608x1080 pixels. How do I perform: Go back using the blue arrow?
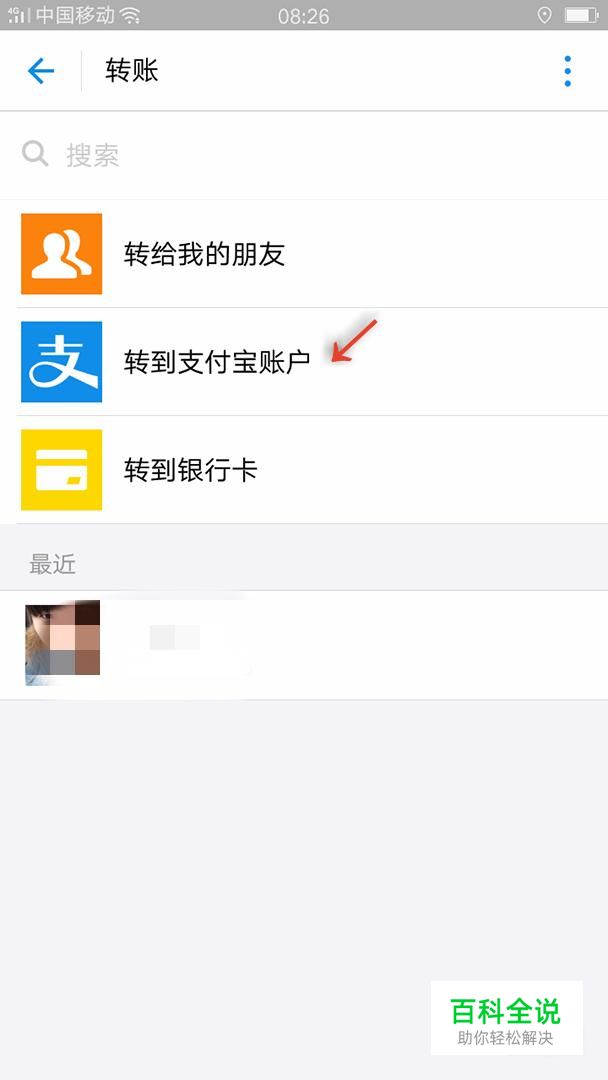coord(41,71)
